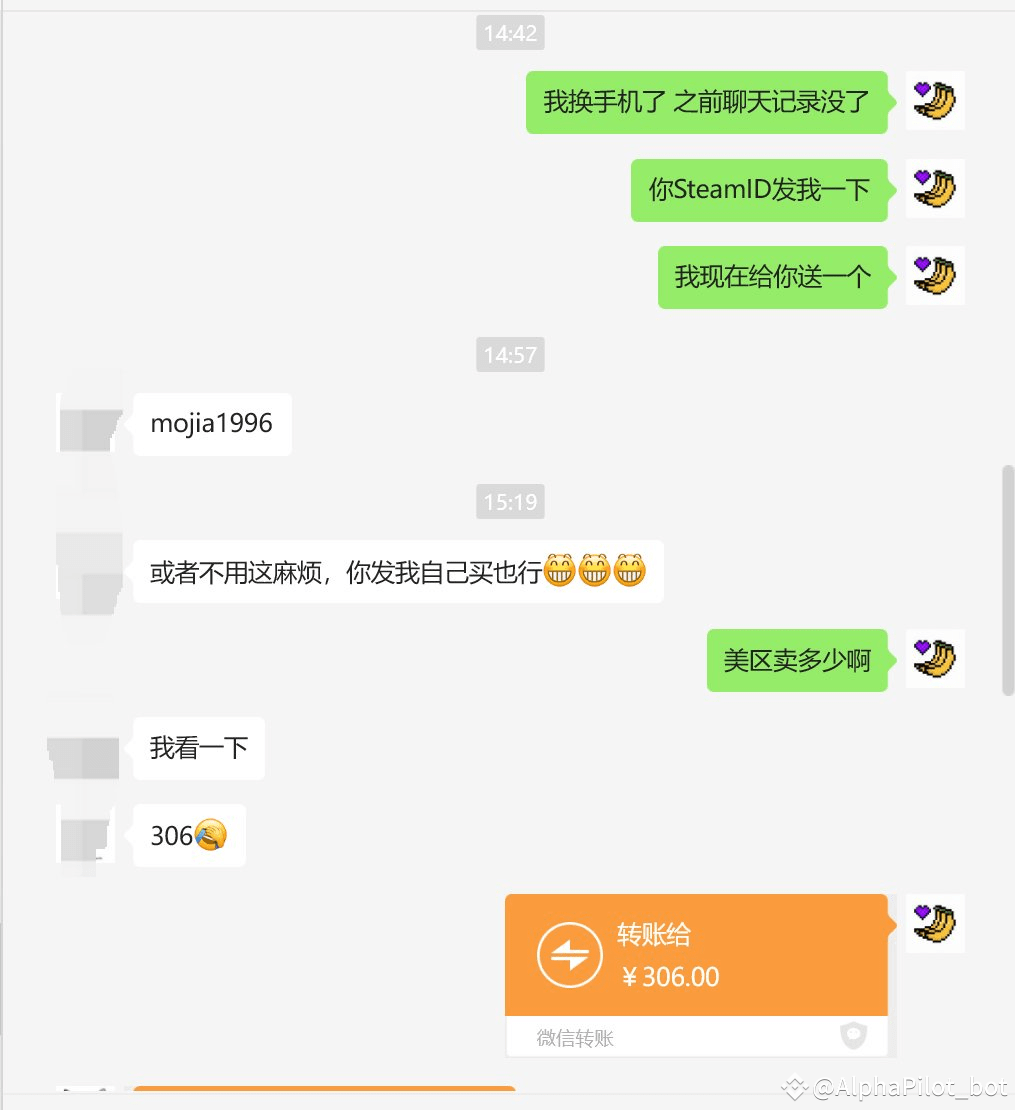Click a grinning emoji in the 自己买 message
The image size is (1015, 1110).
pyautogui.click(x=560, y=570)
